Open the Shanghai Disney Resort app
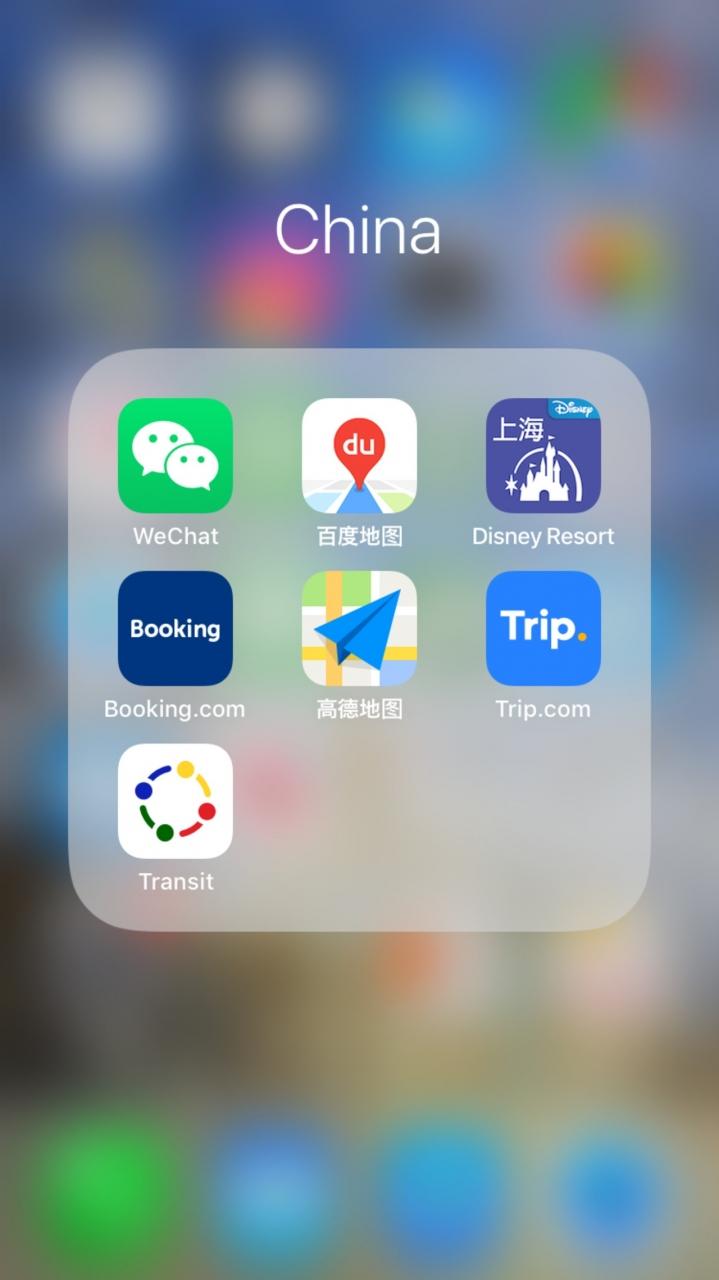Viewport: 719px width, 1280px height. (x=543, y=456)
